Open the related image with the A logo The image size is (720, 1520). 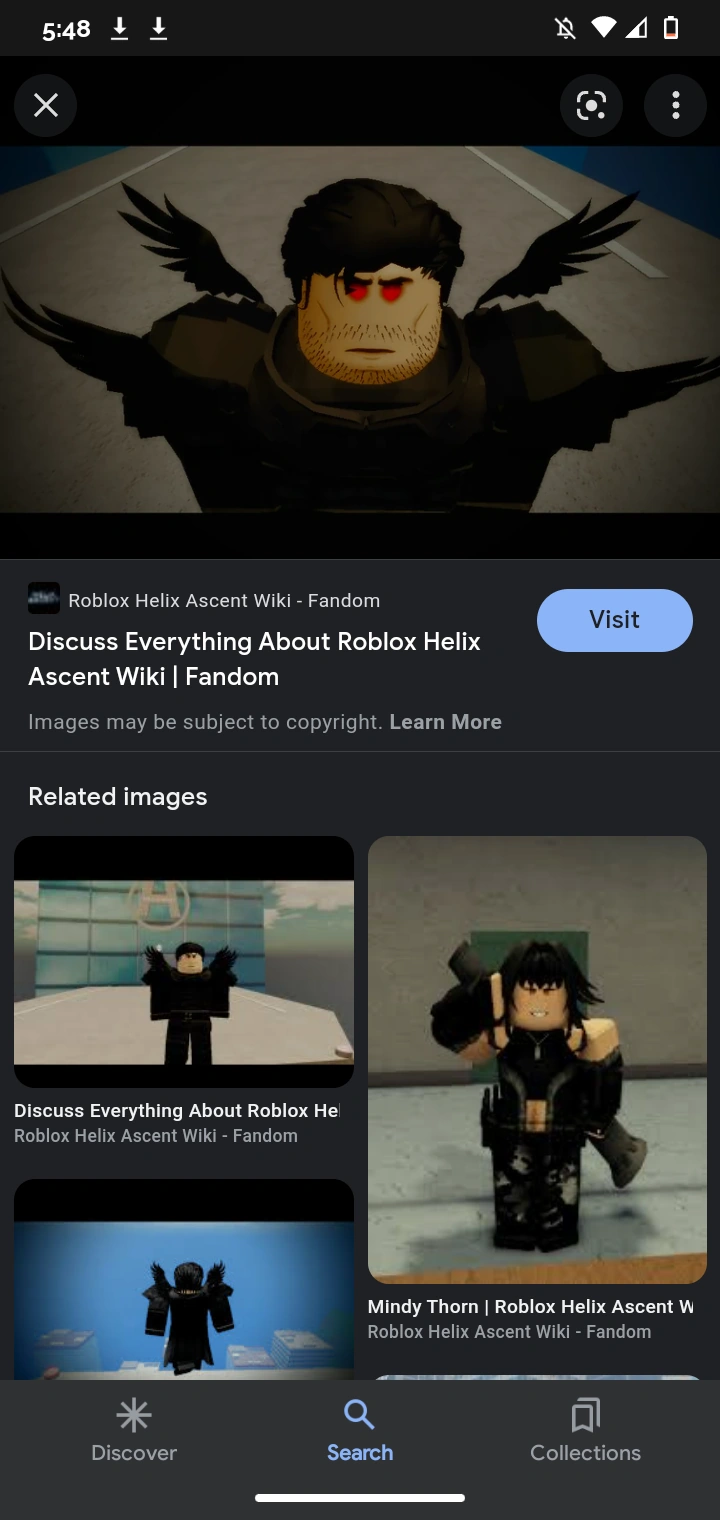(x=184, y=961)
